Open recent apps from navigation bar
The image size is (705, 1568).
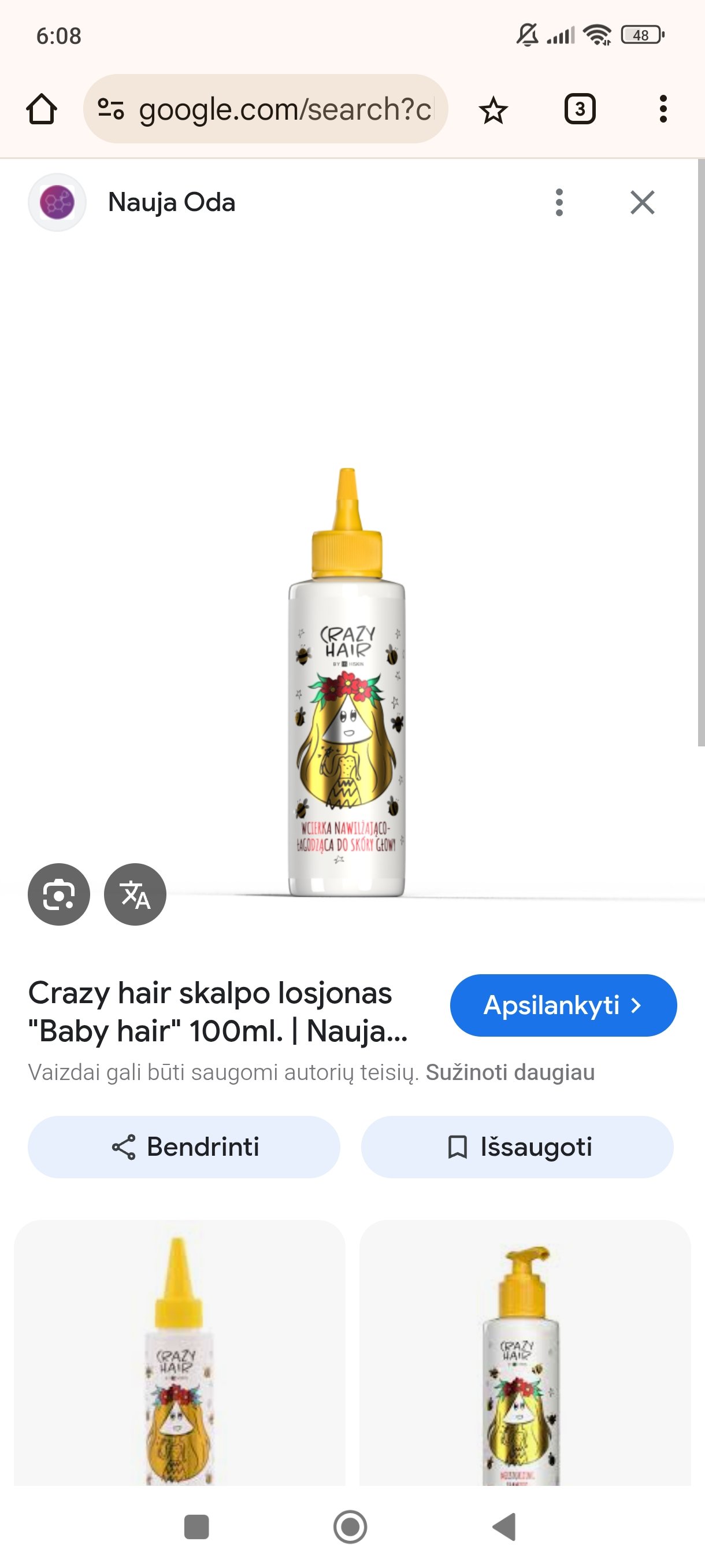point(196,1526)
